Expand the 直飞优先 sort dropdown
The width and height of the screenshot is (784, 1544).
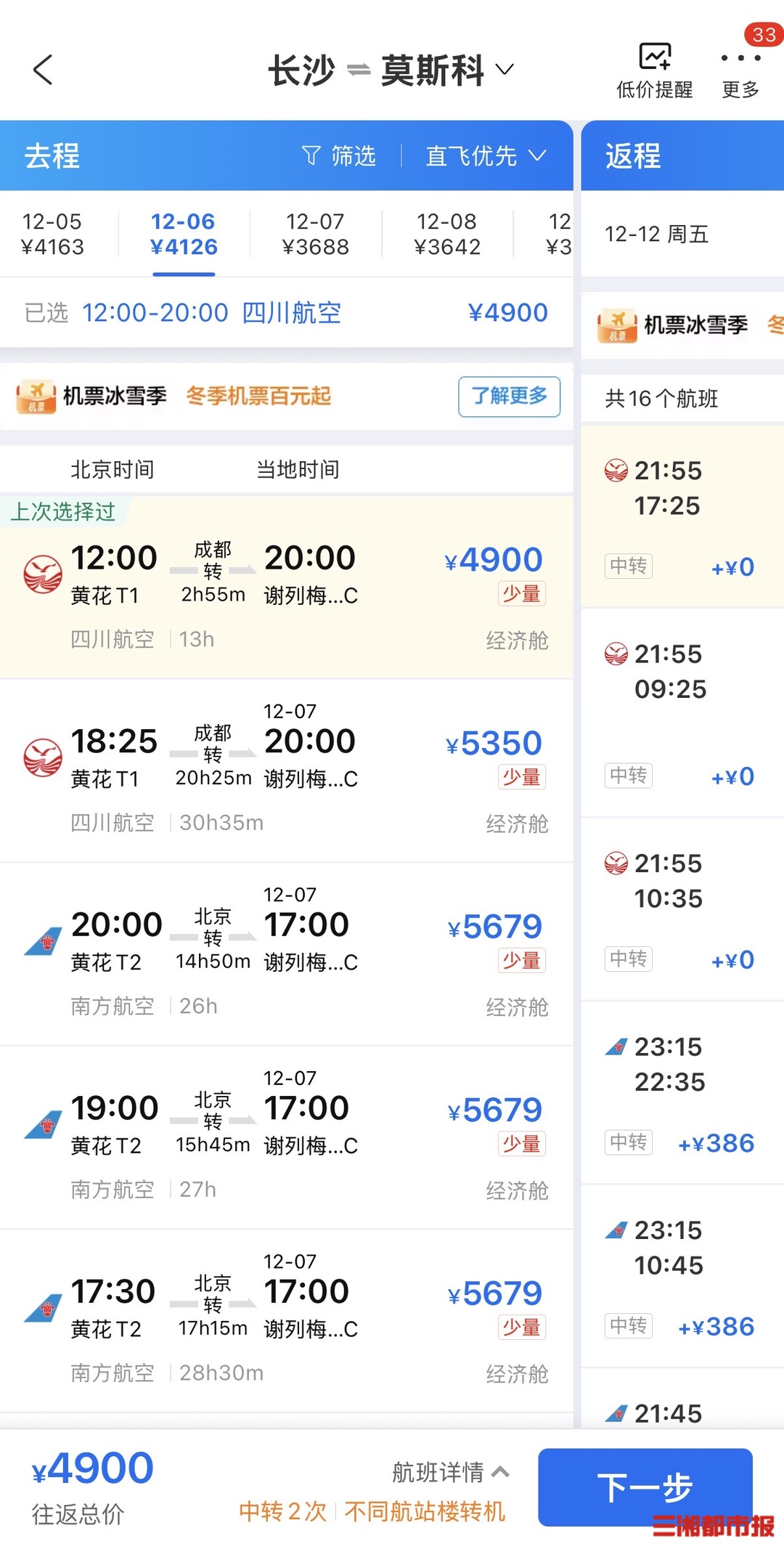click(x=485, y=155)
